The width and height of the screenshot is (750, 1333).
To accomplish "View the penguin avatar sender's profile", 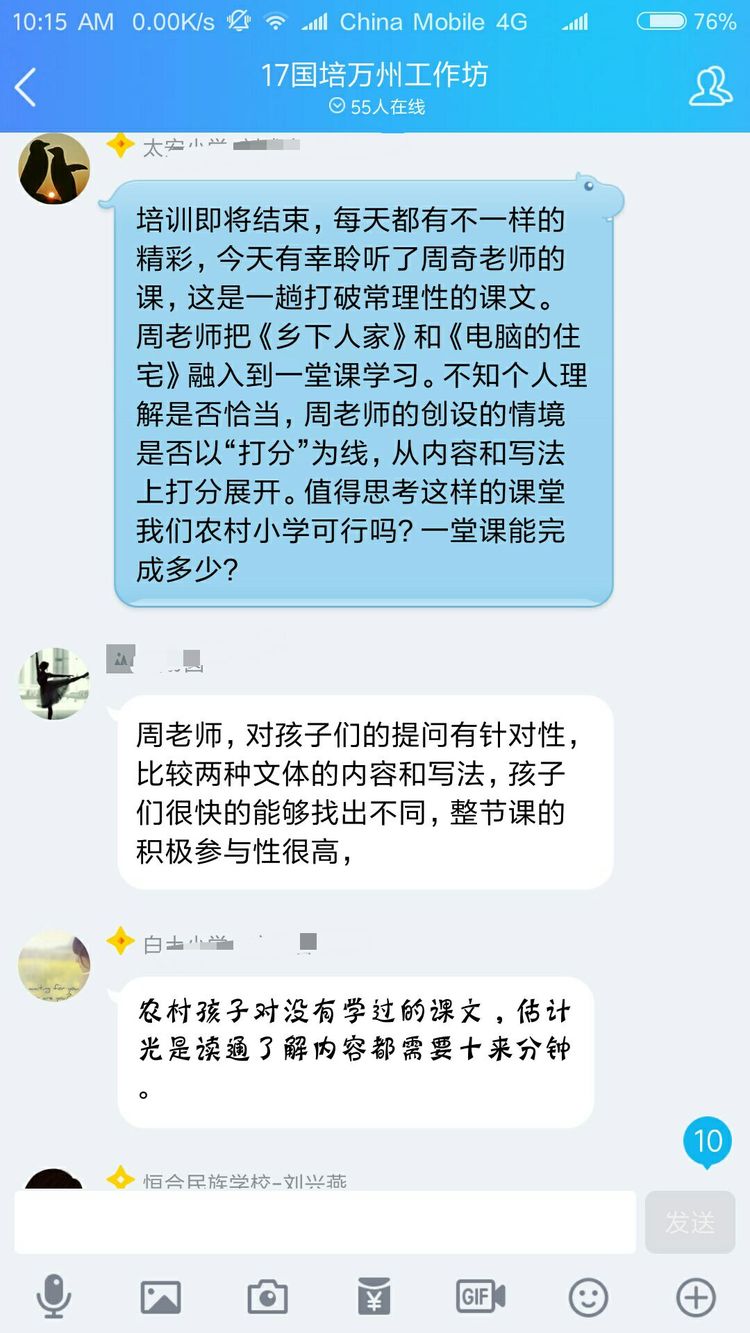I will click(x=54, y=169).
